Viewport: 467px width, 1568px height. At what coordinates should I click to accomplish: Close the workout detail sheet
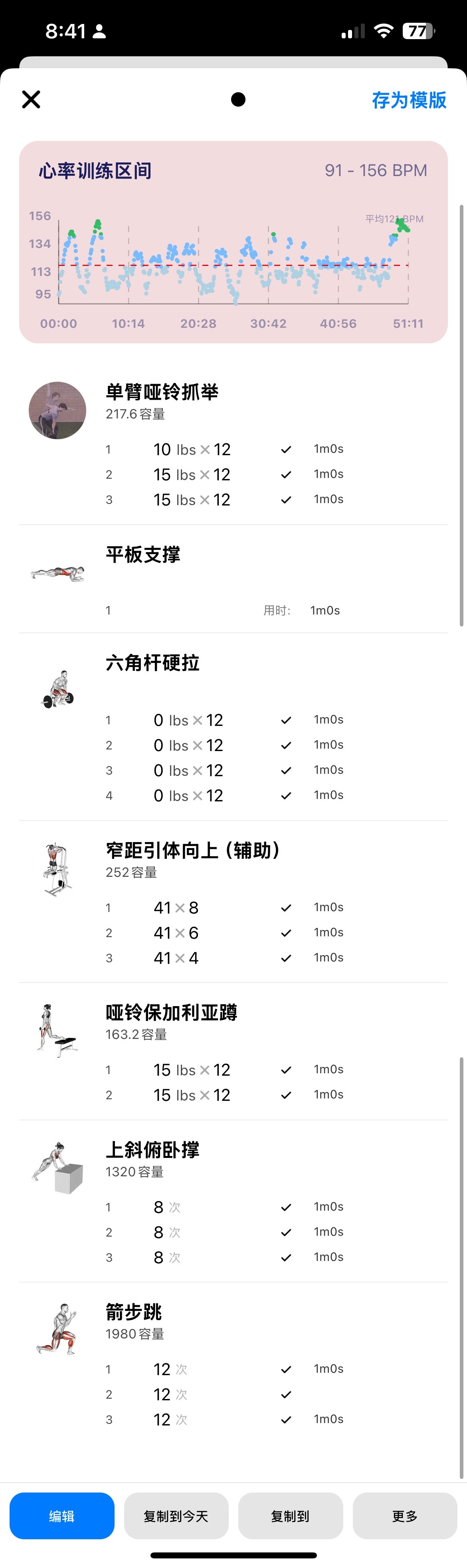pyautogui.click(x=31, y=99)
